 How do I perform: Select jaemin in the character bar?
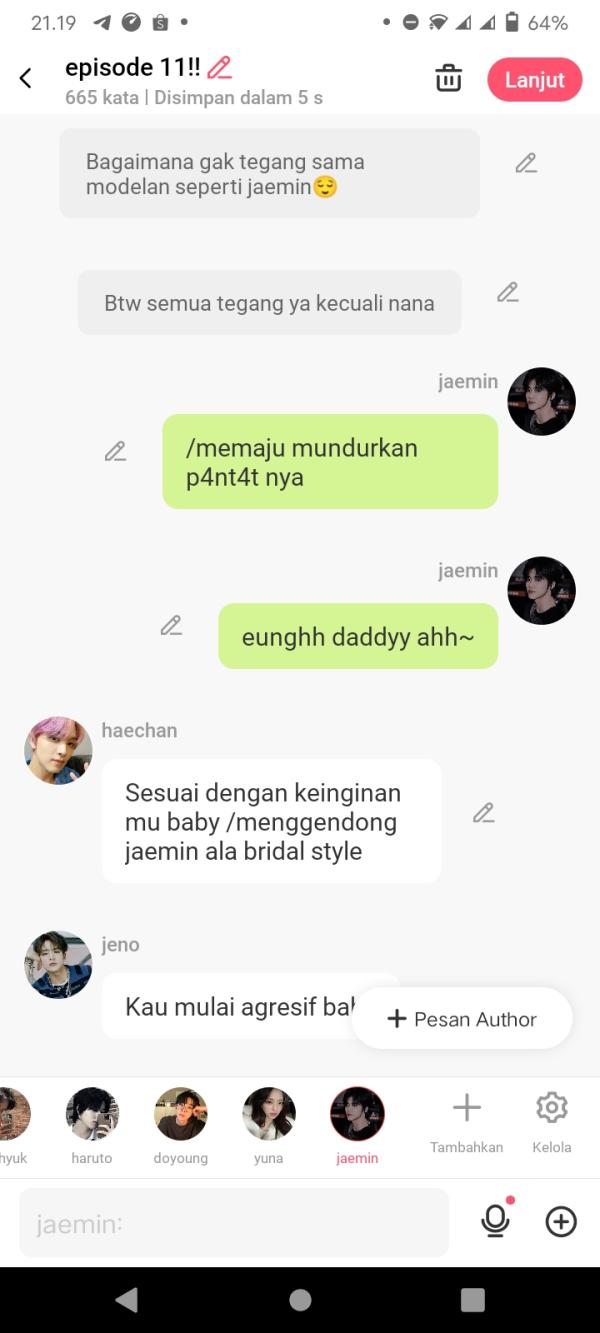click(x=357, y=1125)
